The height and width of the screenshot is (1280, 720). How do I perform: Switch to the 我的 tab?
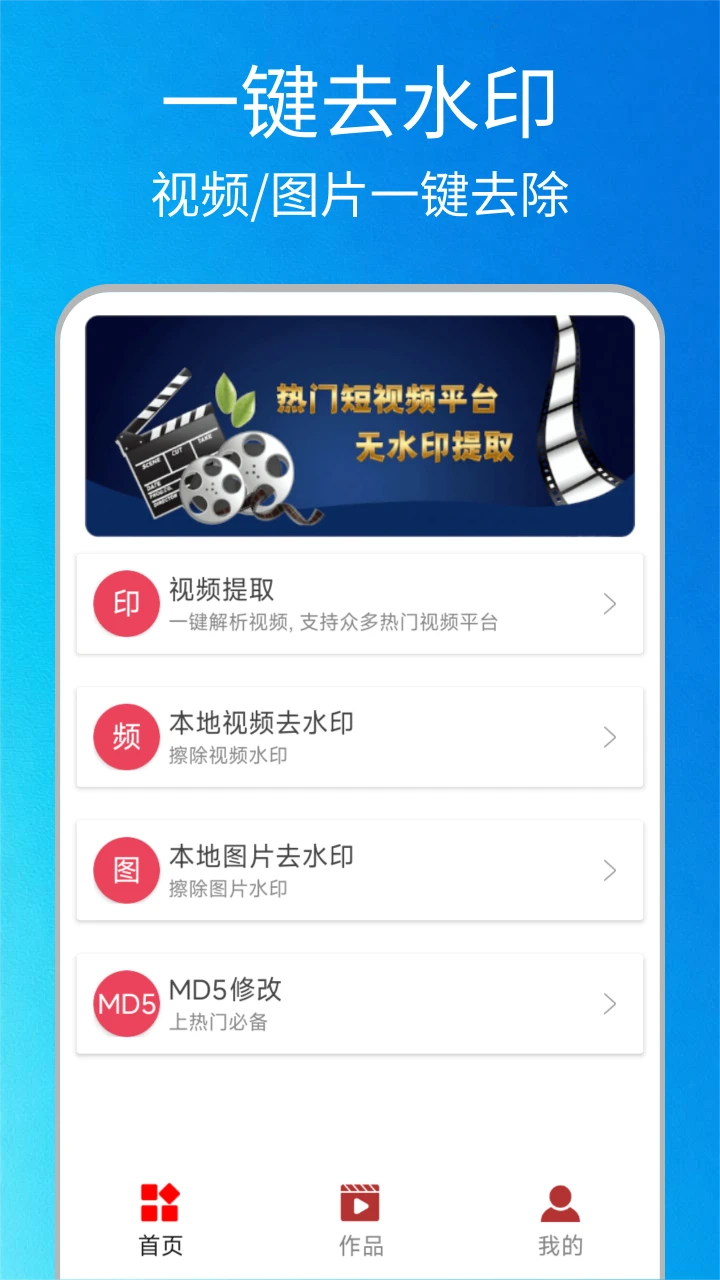(x=561, y=1213)
